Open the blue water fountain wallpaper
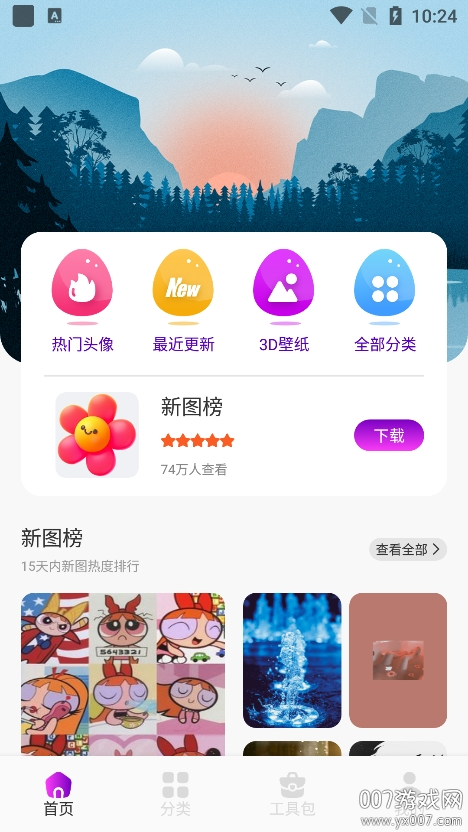The height and width of the screenshot is (832, 468). pyautogui.click(x=292, y=660)
